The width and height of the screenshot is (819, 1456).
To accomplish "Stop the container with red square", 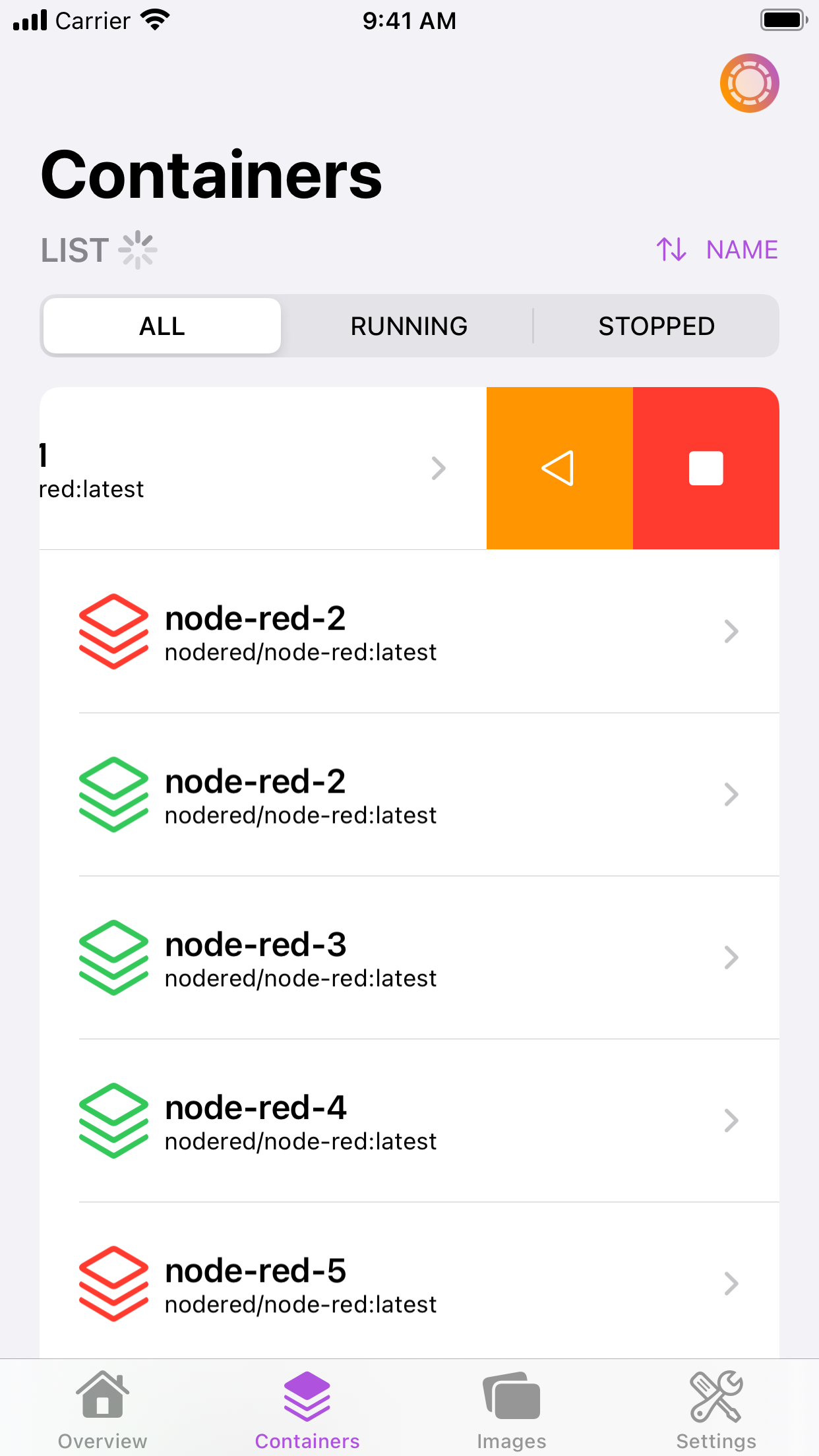I will coord(706,468).
